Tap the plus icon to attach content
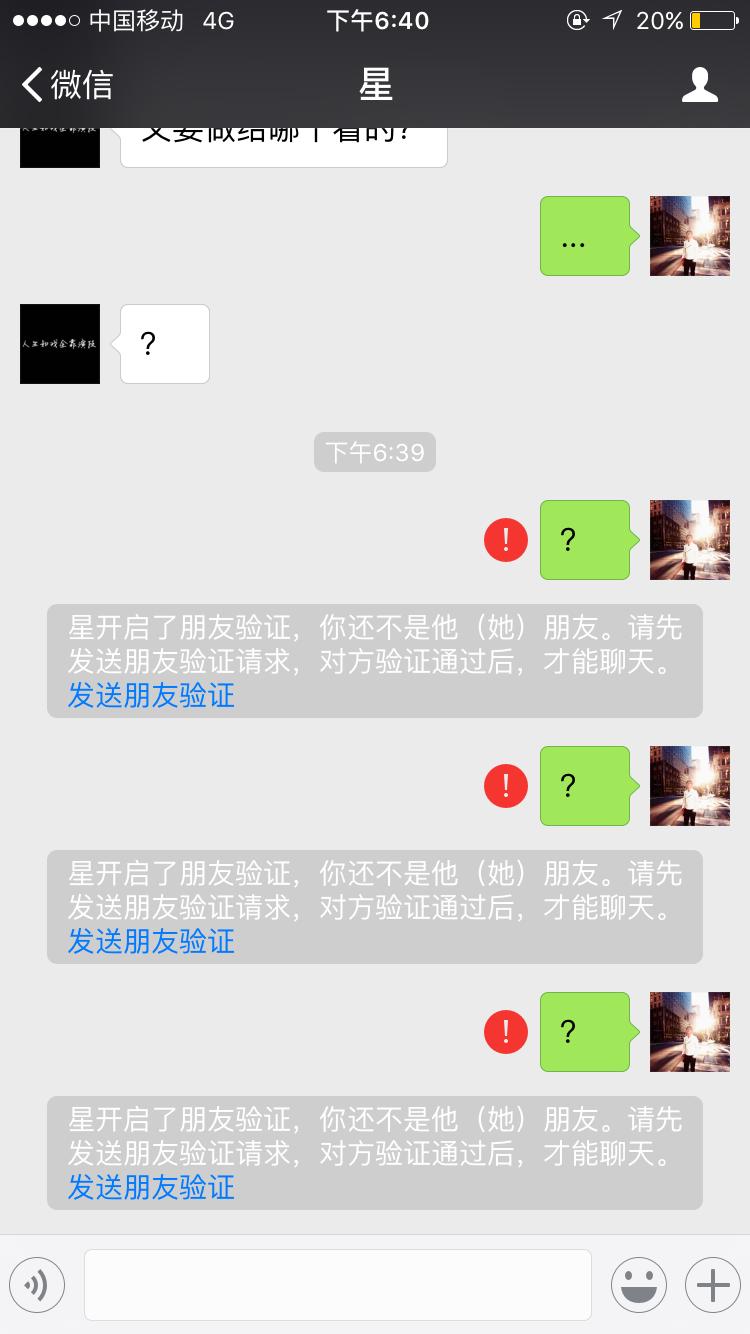This screenshot has height=1334, width=750. 712,1284
